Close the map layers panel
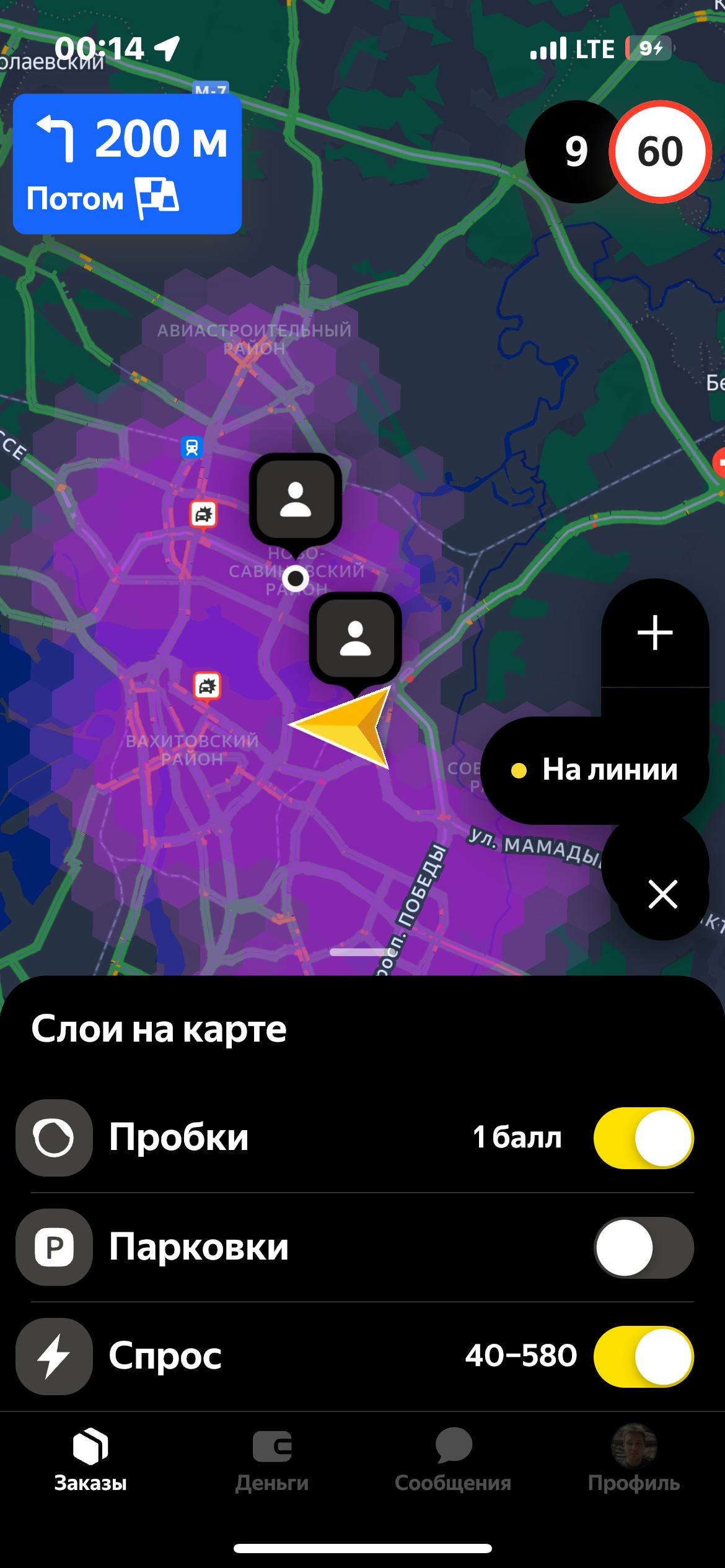This screenshot has height=1568, width=725. click(x=662, y=894)
